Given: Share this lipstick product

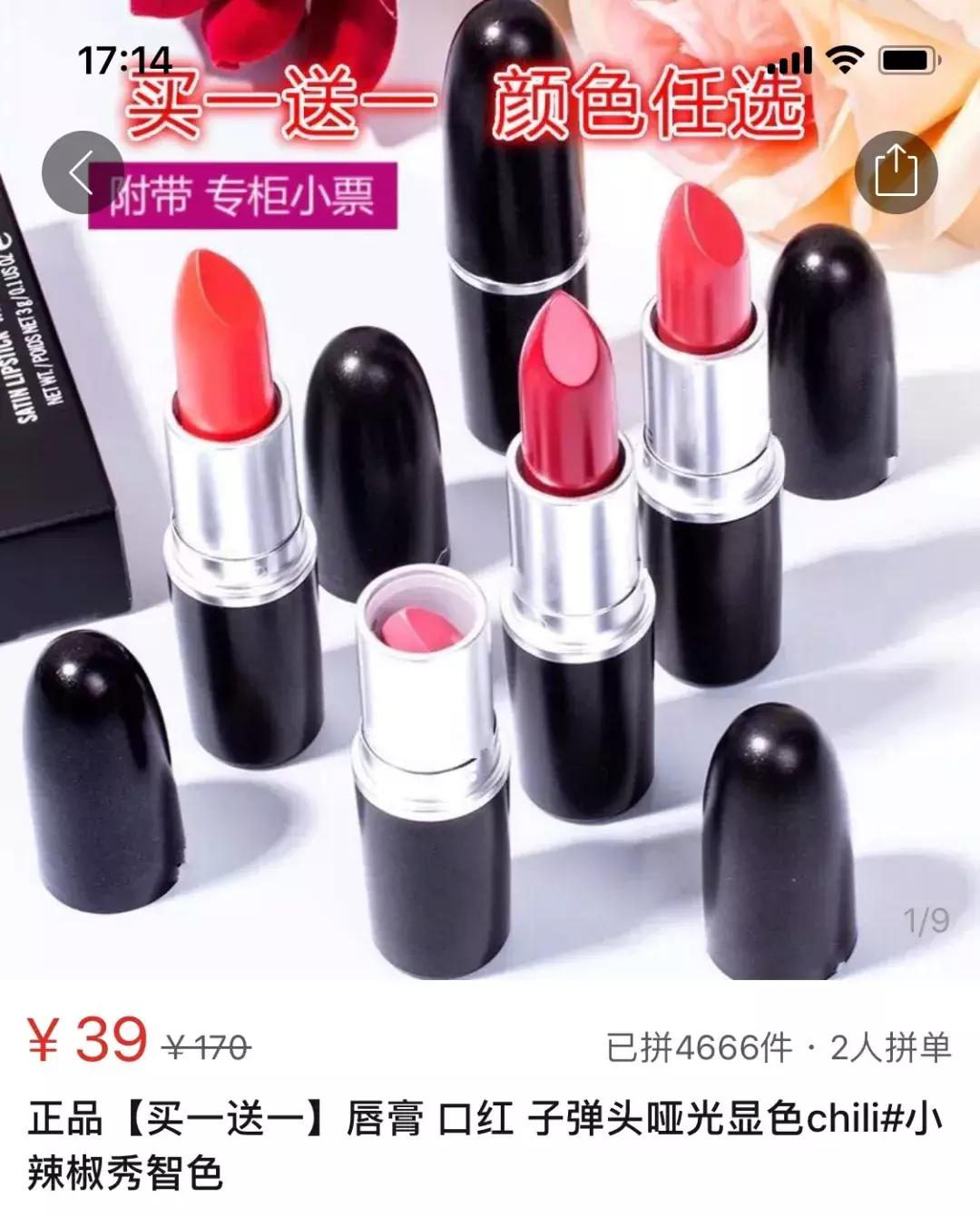Looking at the screenshot, I should [x=896, y=172].
